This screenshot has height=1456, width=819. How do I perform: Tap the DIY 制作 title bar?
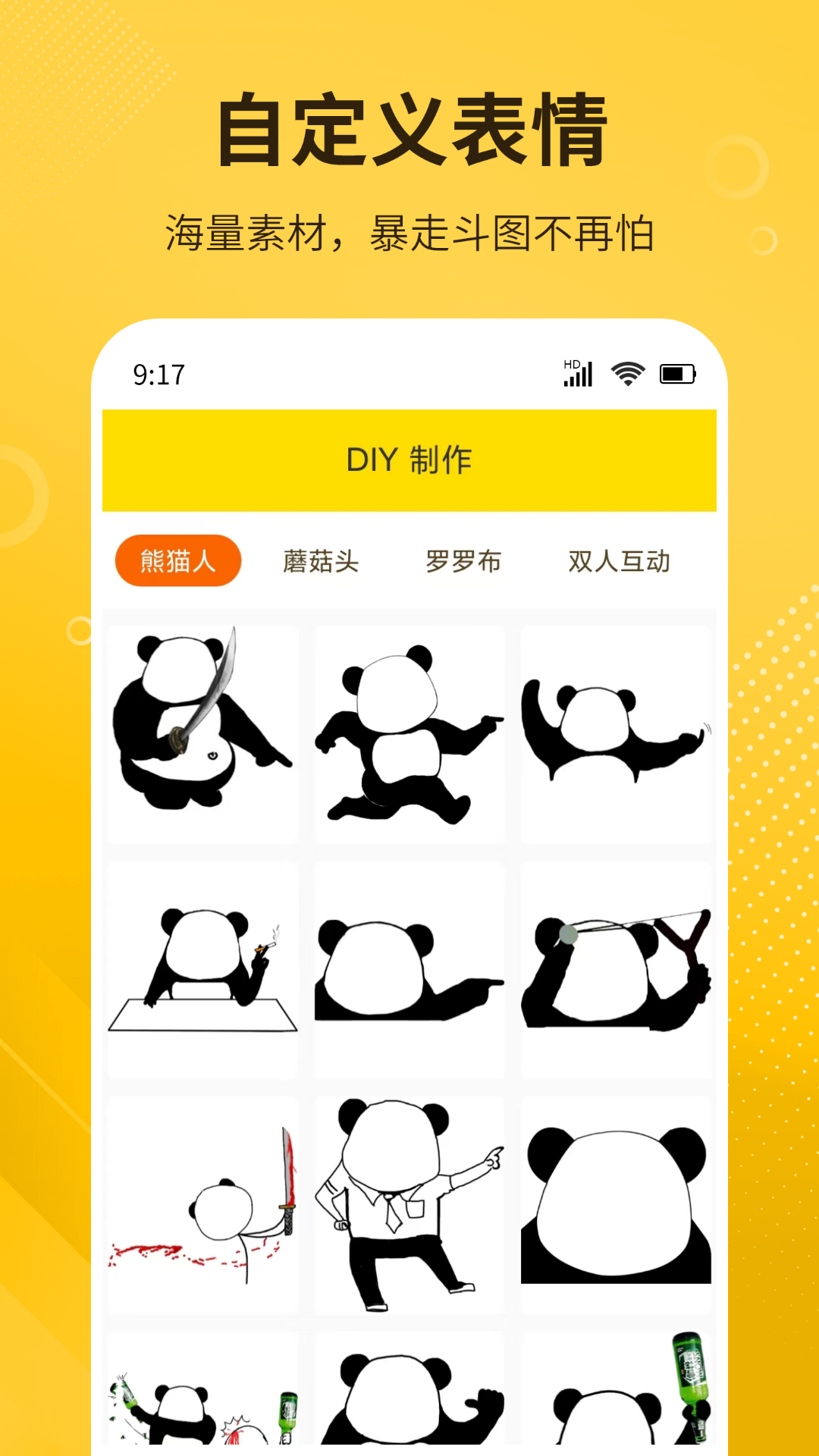point(409,460)
